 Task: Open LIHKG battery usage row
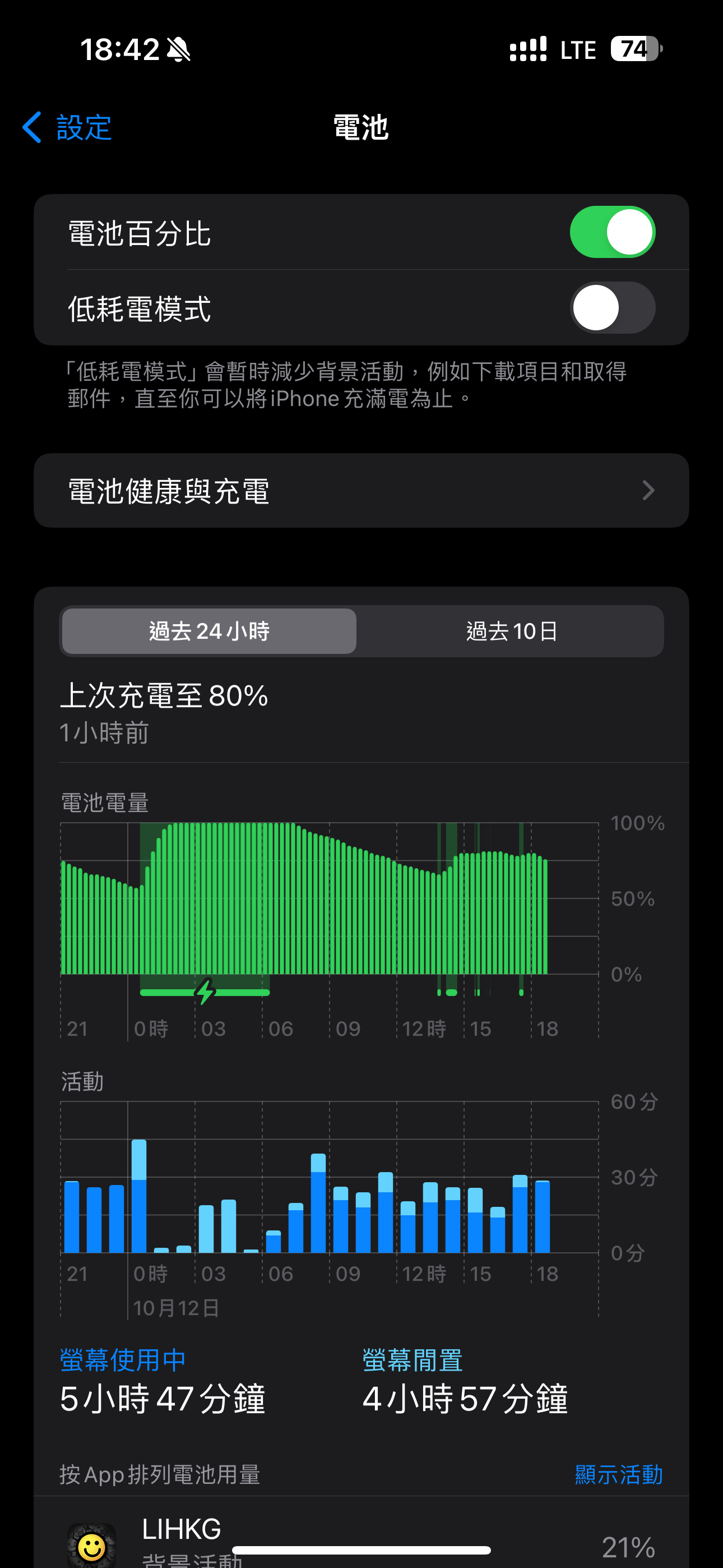coord(361,1540)
